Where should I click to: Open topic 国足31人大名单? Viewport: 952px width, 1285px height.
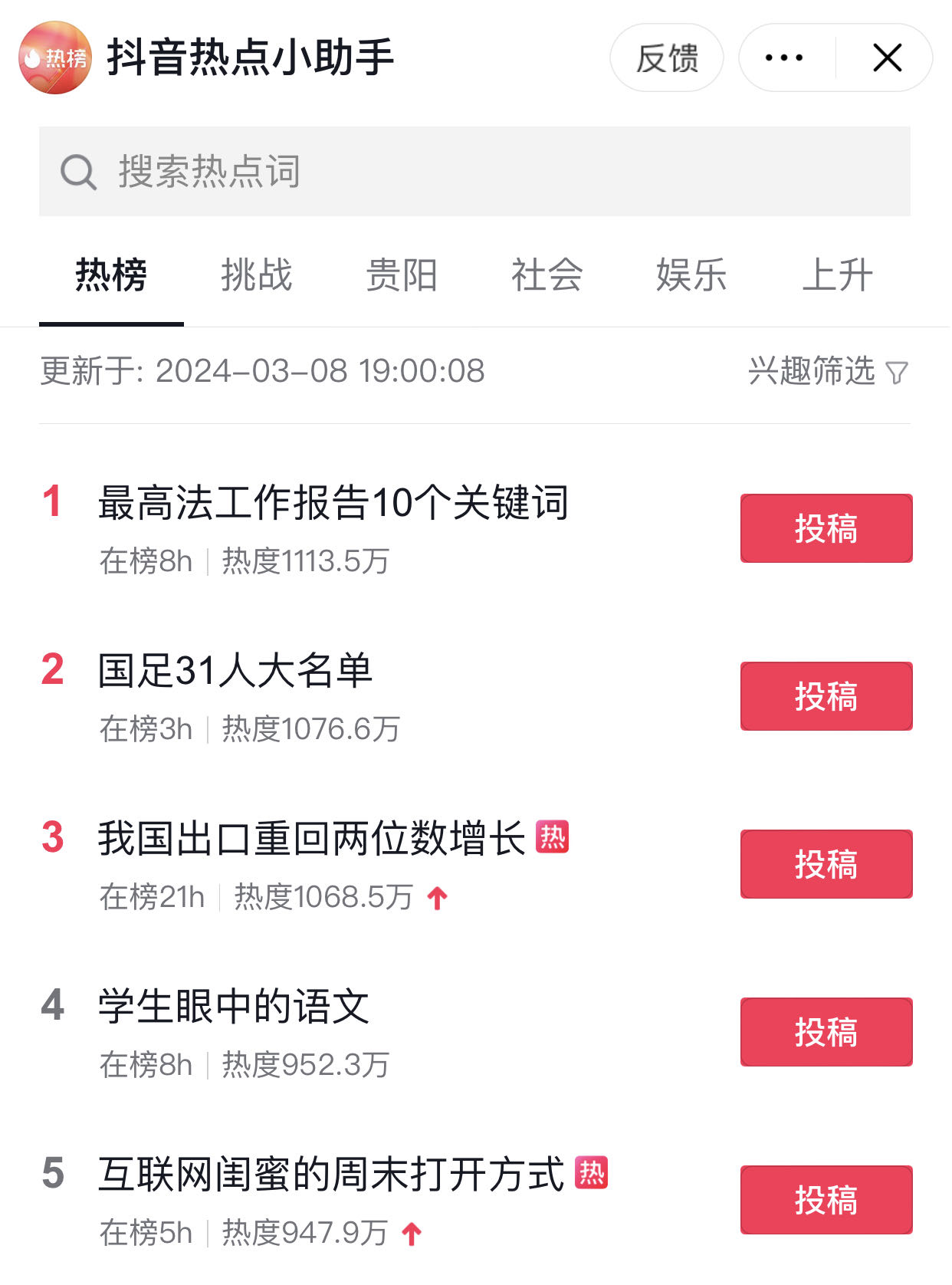235,671
